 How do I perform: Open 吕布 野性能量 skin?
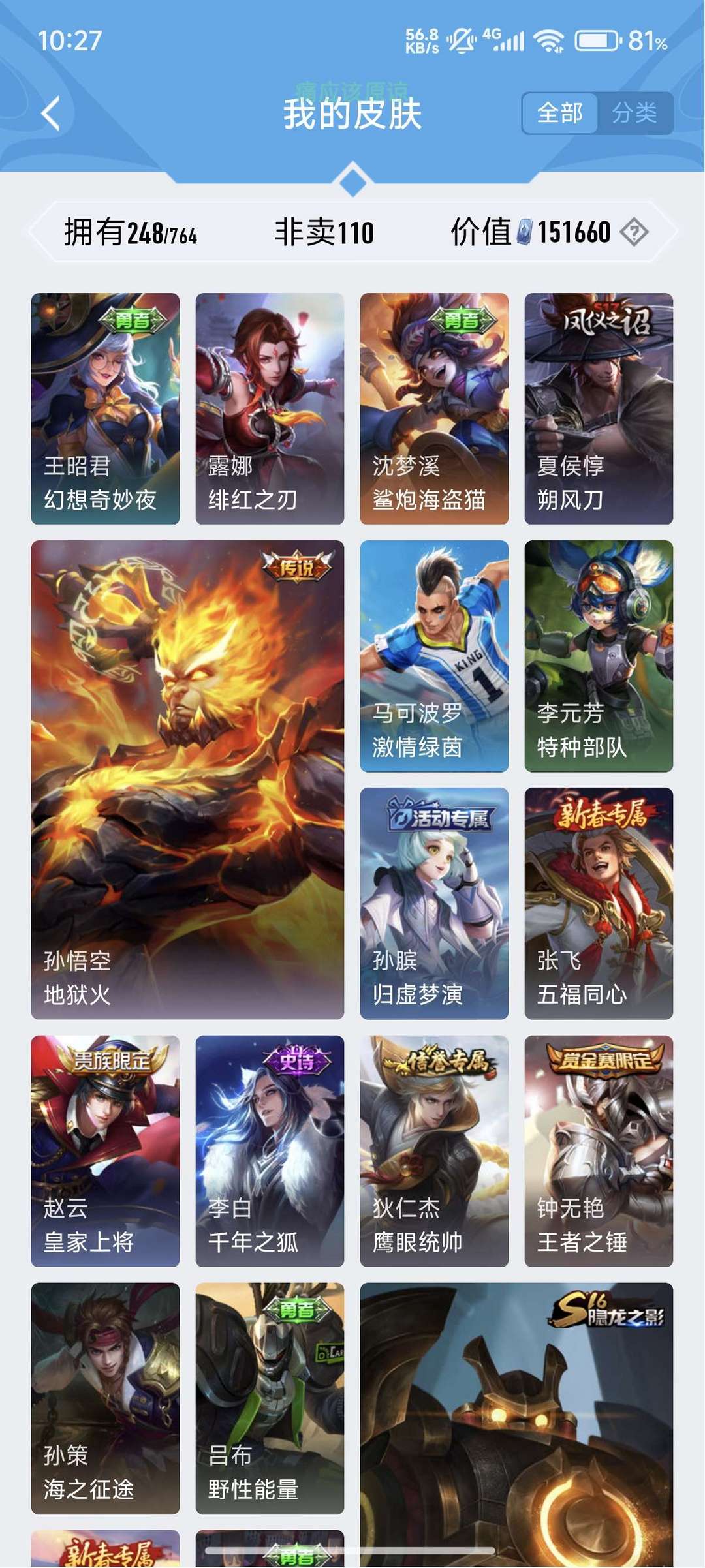tap(270, 1398)
